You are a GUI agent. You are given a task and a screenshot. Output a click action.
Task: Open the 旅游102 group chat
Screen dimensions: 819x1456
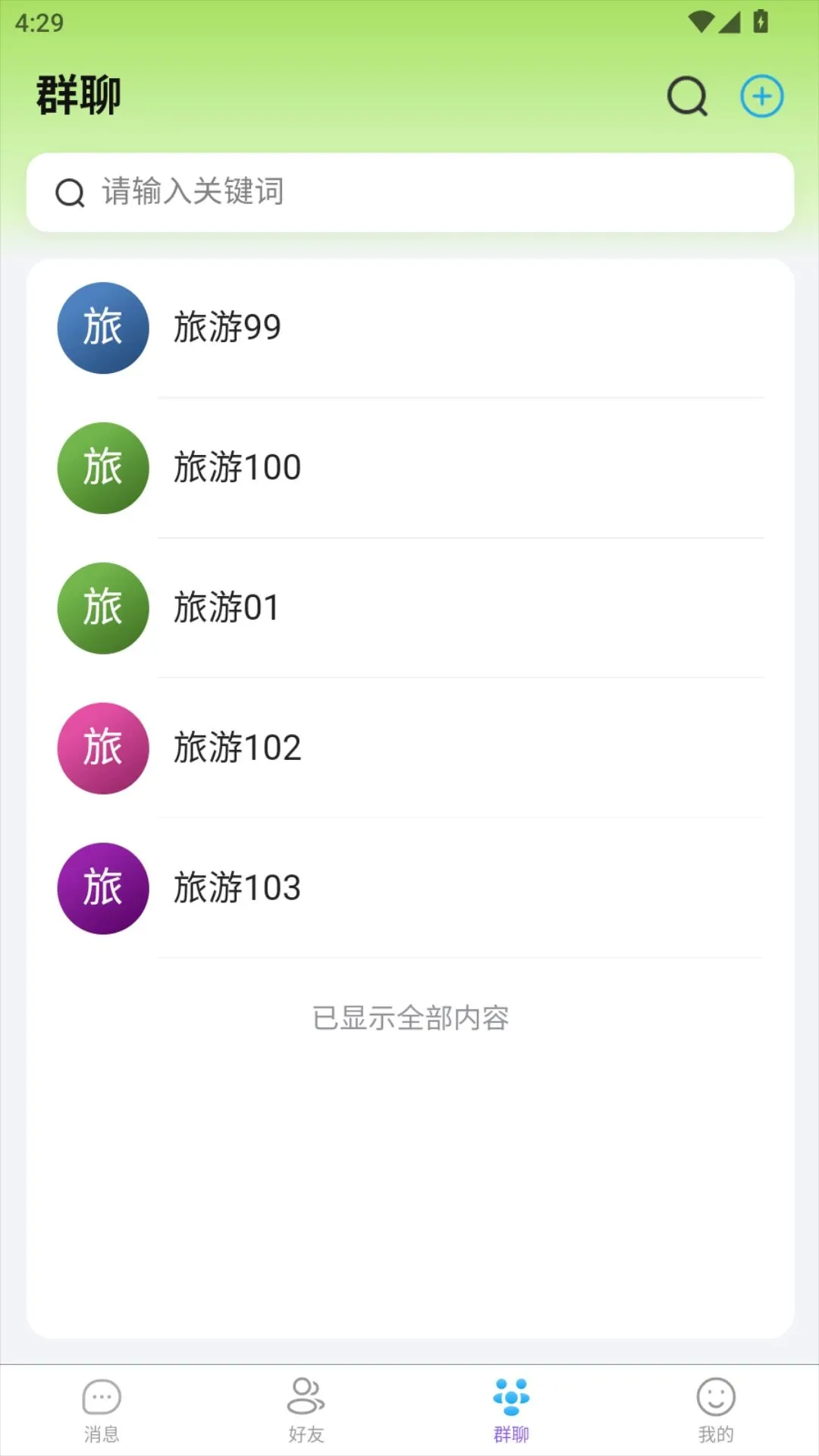410,748
